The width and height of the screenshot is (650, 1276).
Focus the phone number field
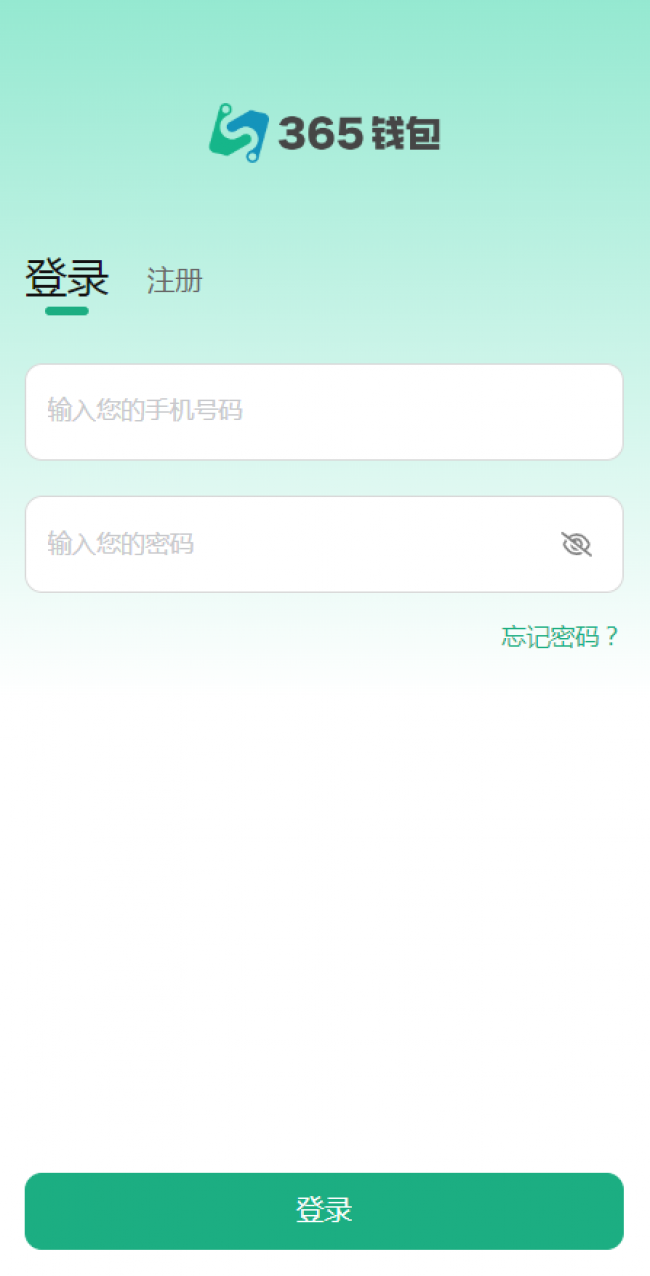tap(323, 411)
